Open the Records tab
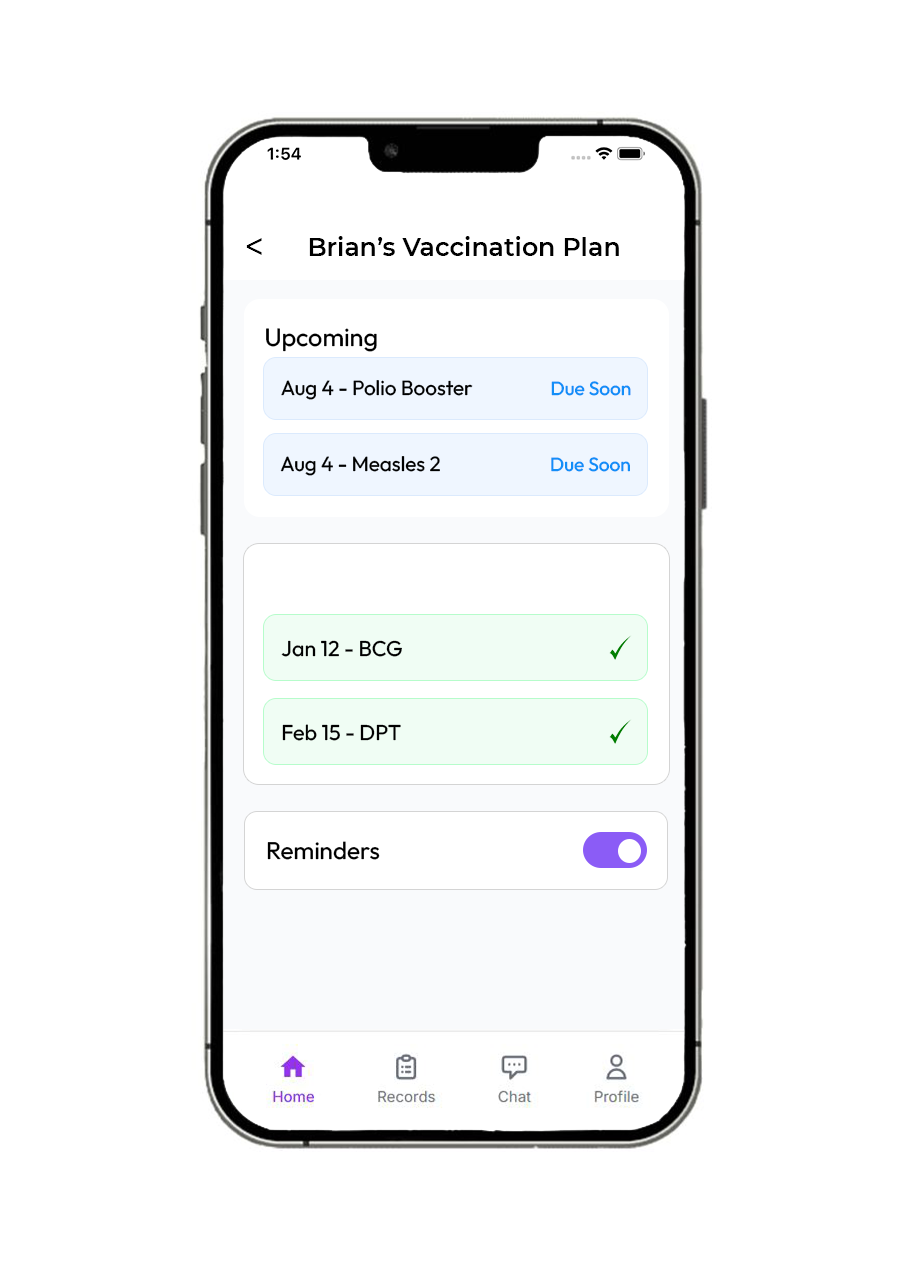912x1280 pixels. pos(406,1079)
